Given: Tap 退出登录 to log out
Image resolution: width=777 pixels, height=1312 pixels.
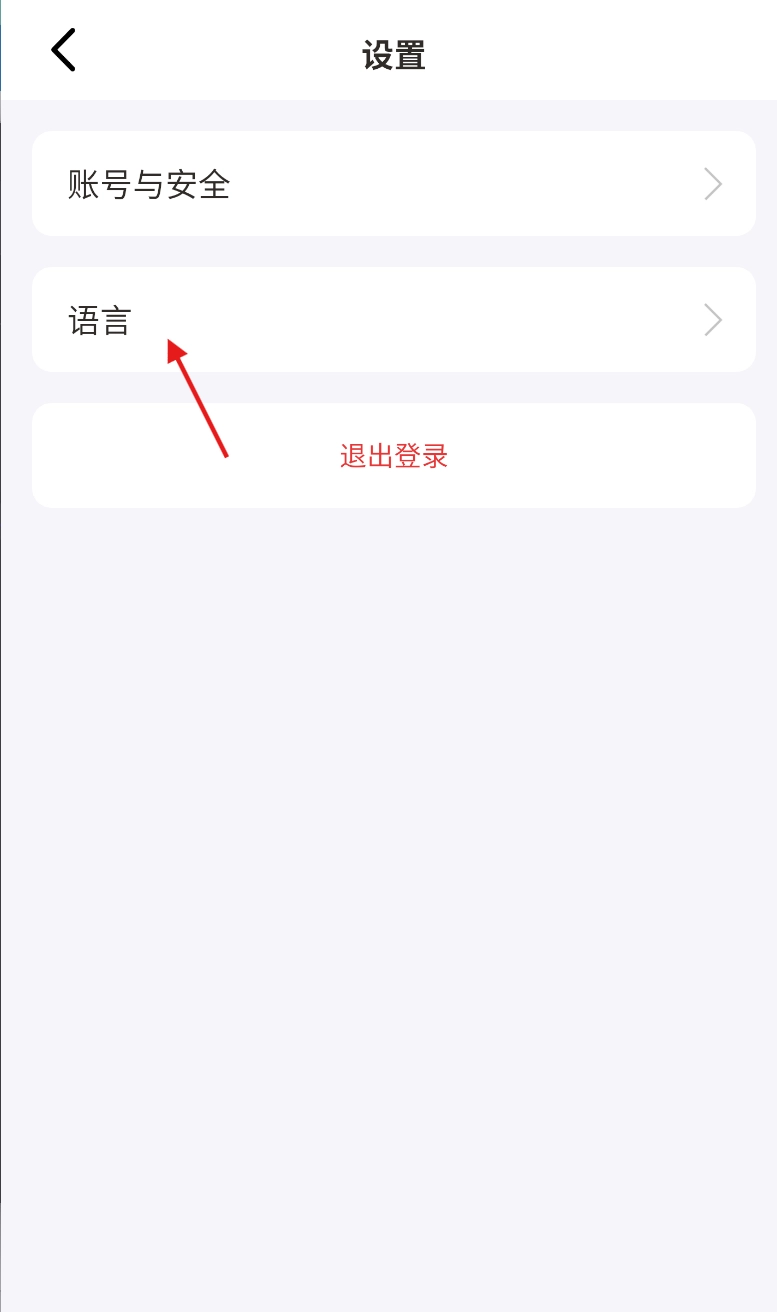Looking at the screenshot, I should 393,456.
